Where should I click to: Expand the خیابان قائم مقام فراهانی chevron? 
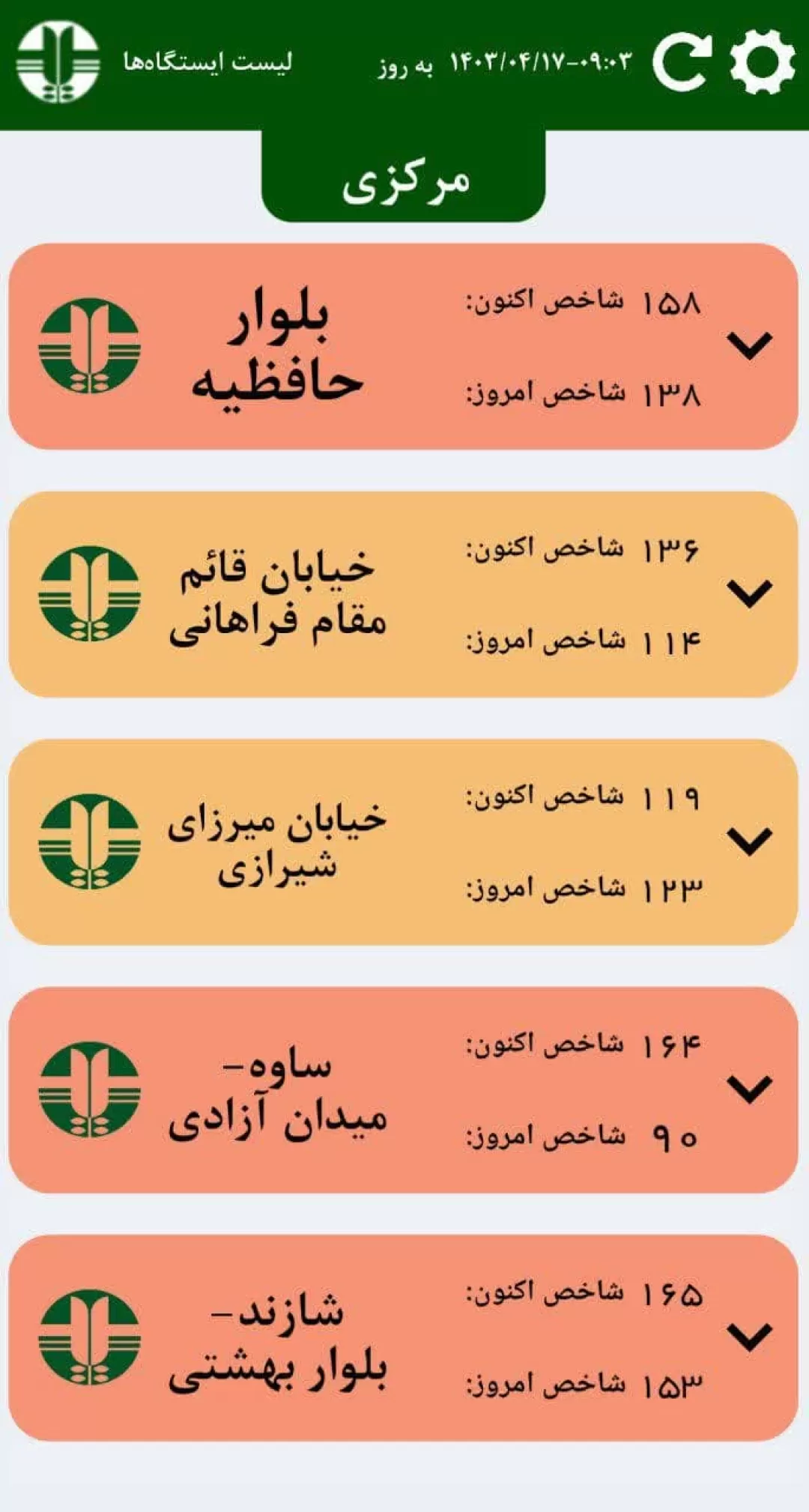tap(750, 593)
